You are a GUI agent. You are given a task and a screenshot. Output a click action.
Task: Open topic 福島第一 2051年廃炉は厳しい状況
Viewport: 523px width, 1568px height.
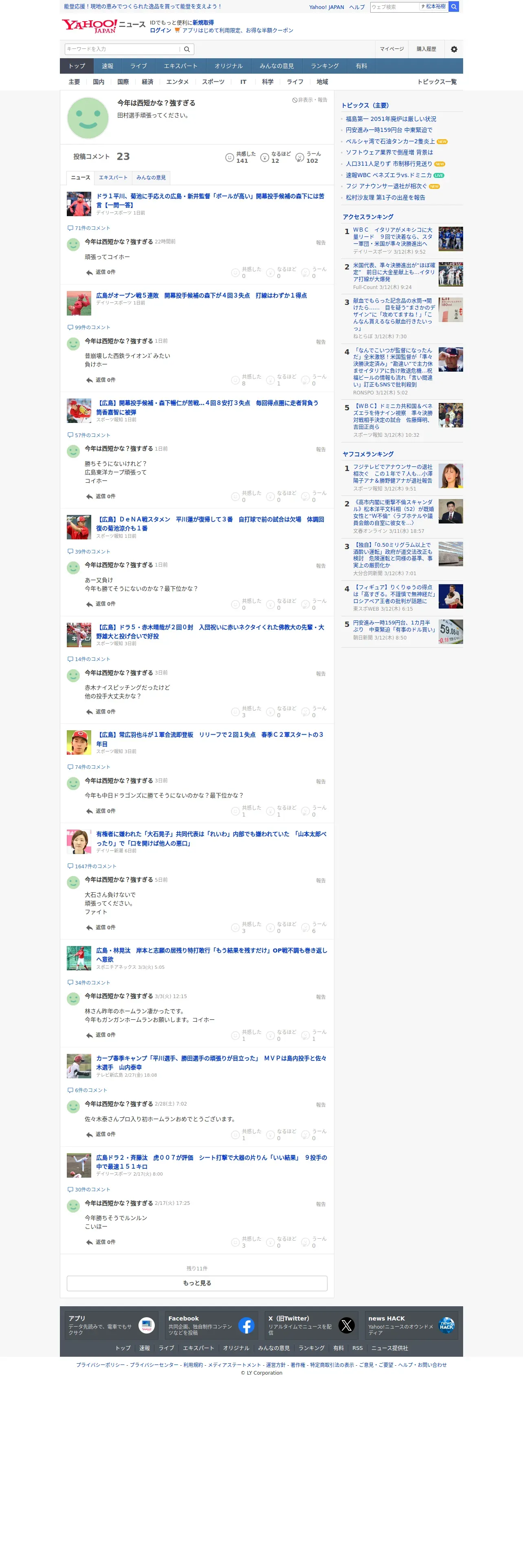[x=391, y=119]
